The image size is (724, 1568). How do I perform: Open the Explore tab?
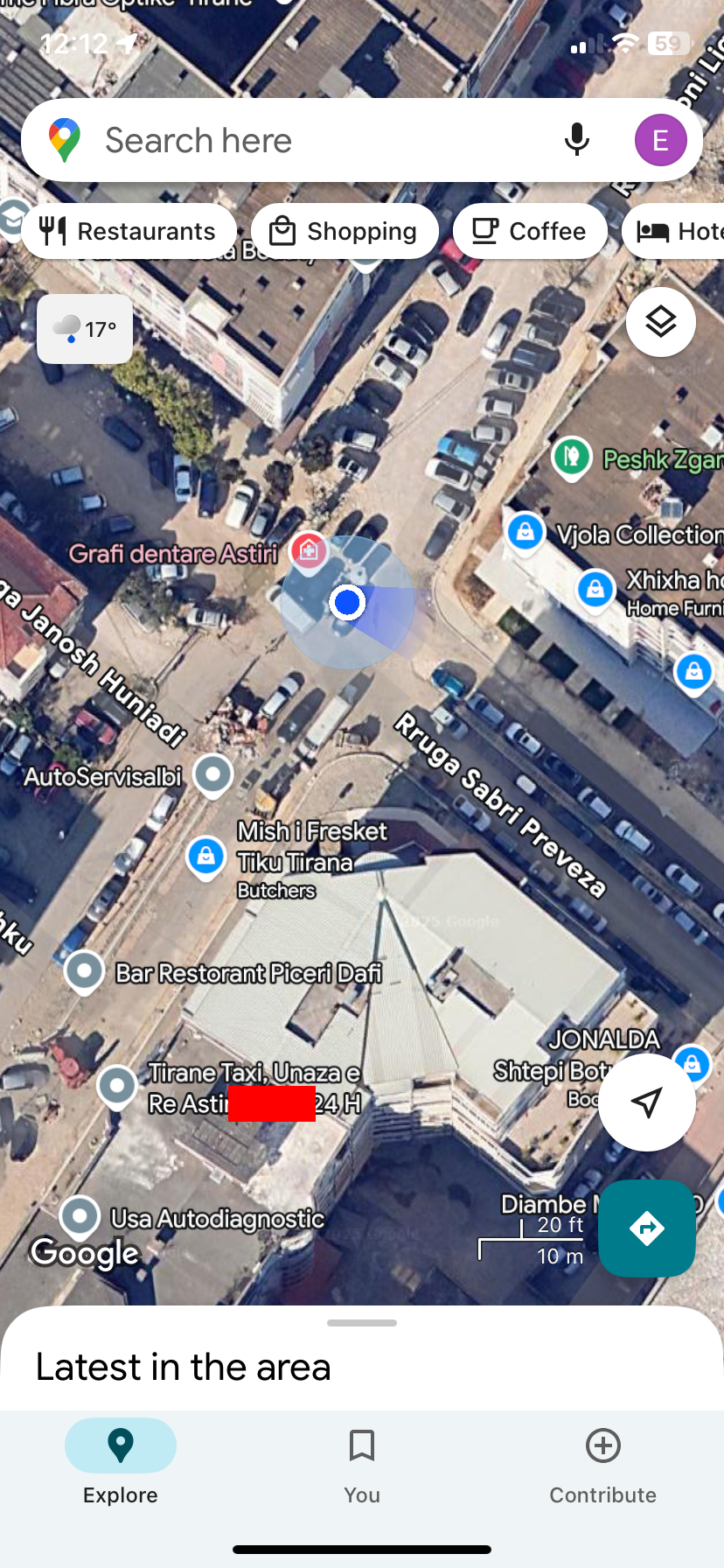[121, 1461]
